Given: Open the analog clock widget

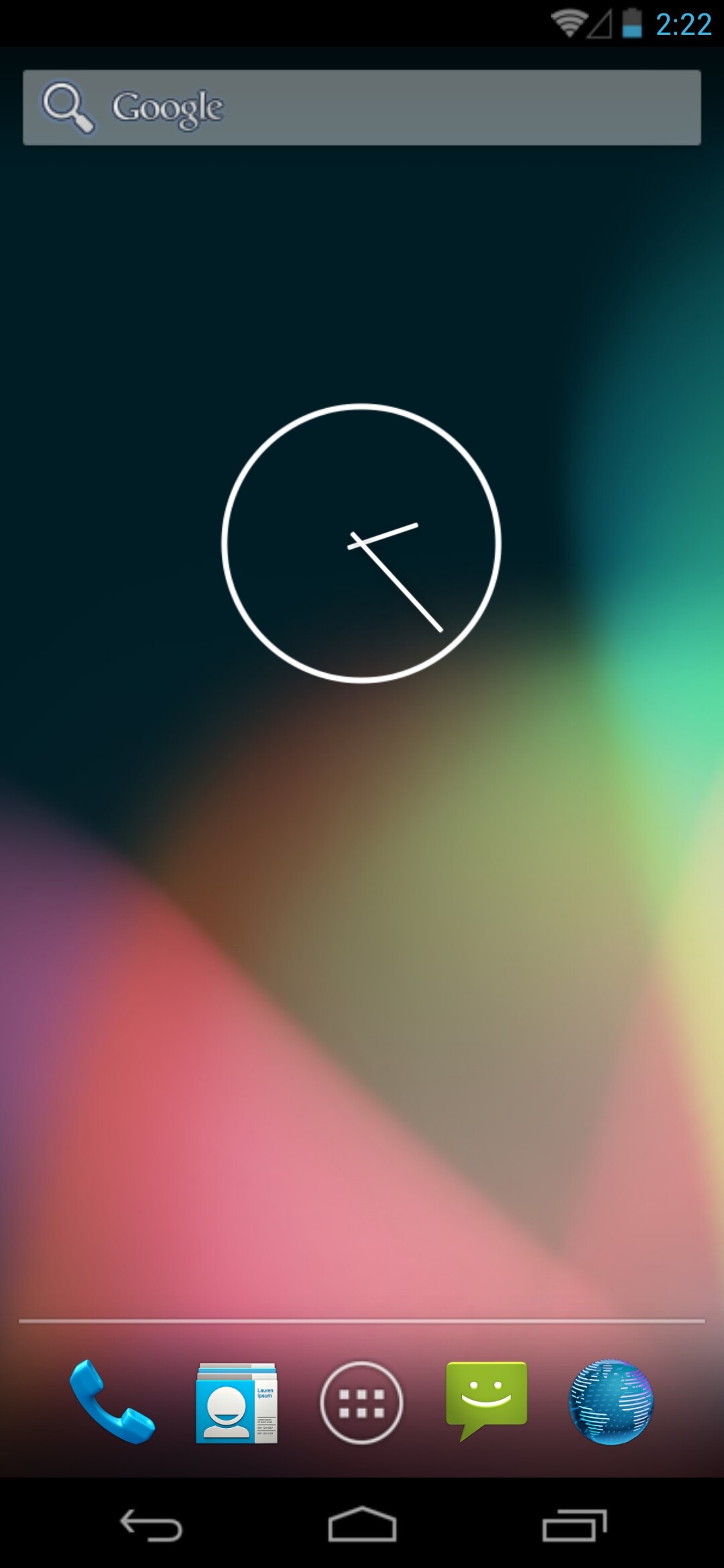Looking at the screenshot, I should coord(361,543).
